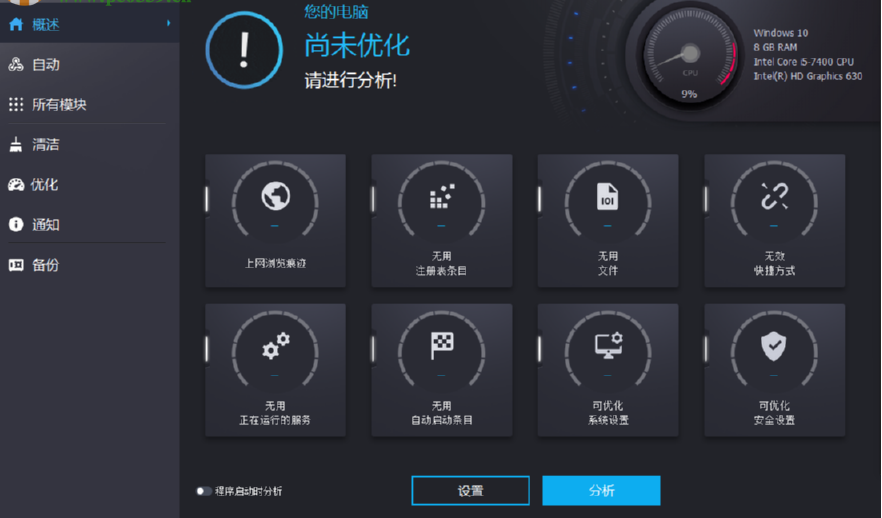Image resolution: width=882 pixels, height=518 pixels.
Task: Open the 备份 section
Action: pos(45,265)
